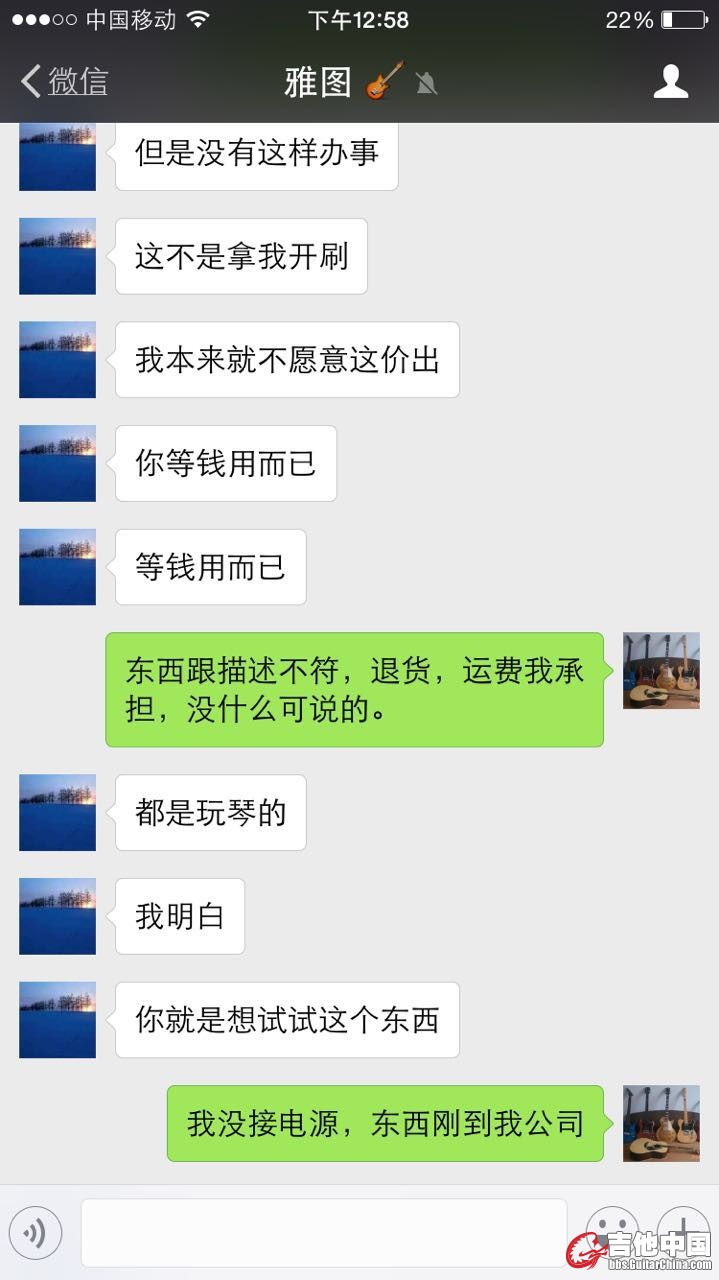Image resolution: width=719 pixels, height=1280 pixels.
Task: Open my avatar beside 东西跟描述不符 message
Action: (x=660, y=670)
